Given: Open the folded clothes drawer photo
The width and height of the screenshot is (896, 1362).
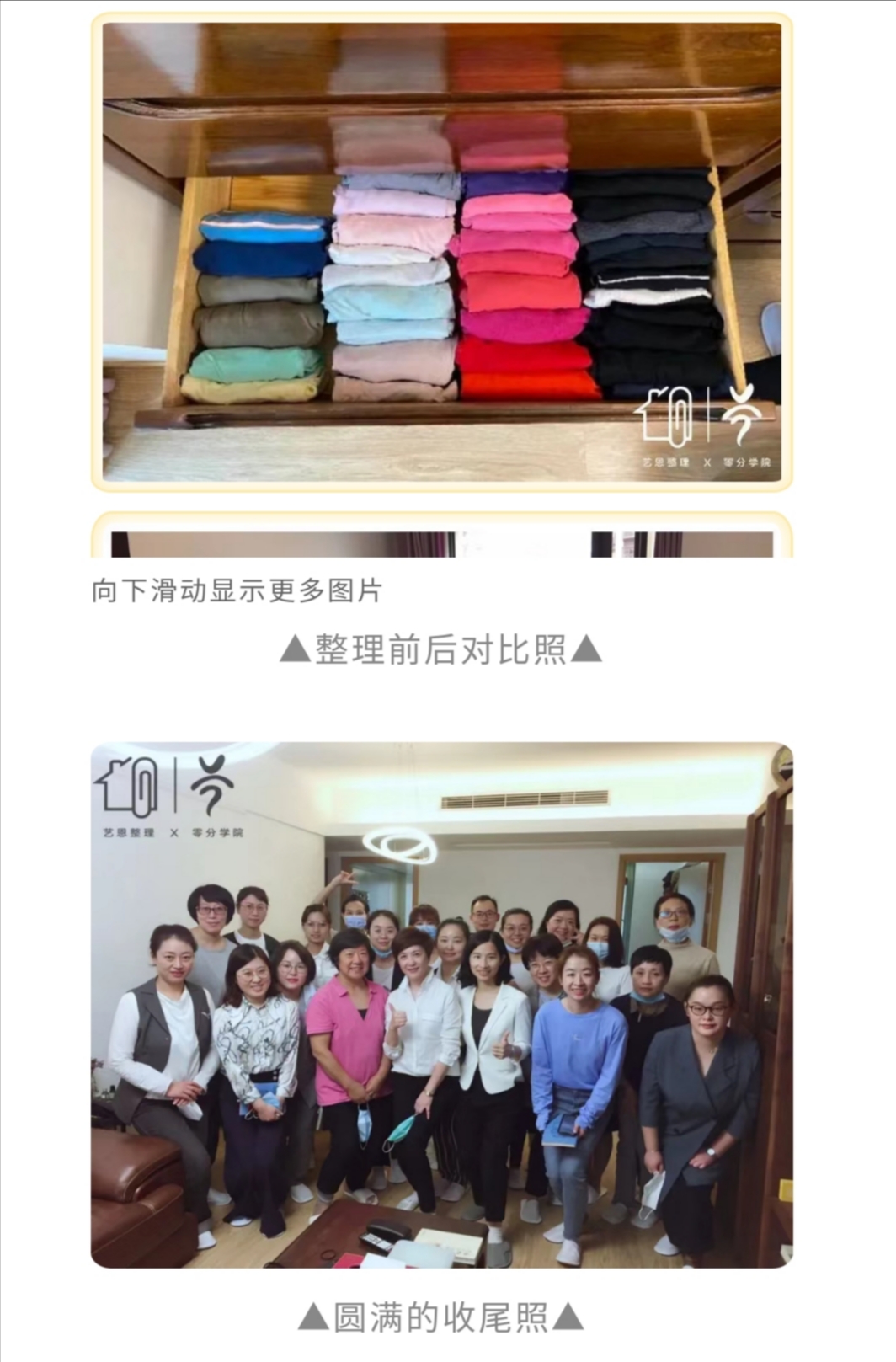Looking at the screenshot, I should coord(441,253).
